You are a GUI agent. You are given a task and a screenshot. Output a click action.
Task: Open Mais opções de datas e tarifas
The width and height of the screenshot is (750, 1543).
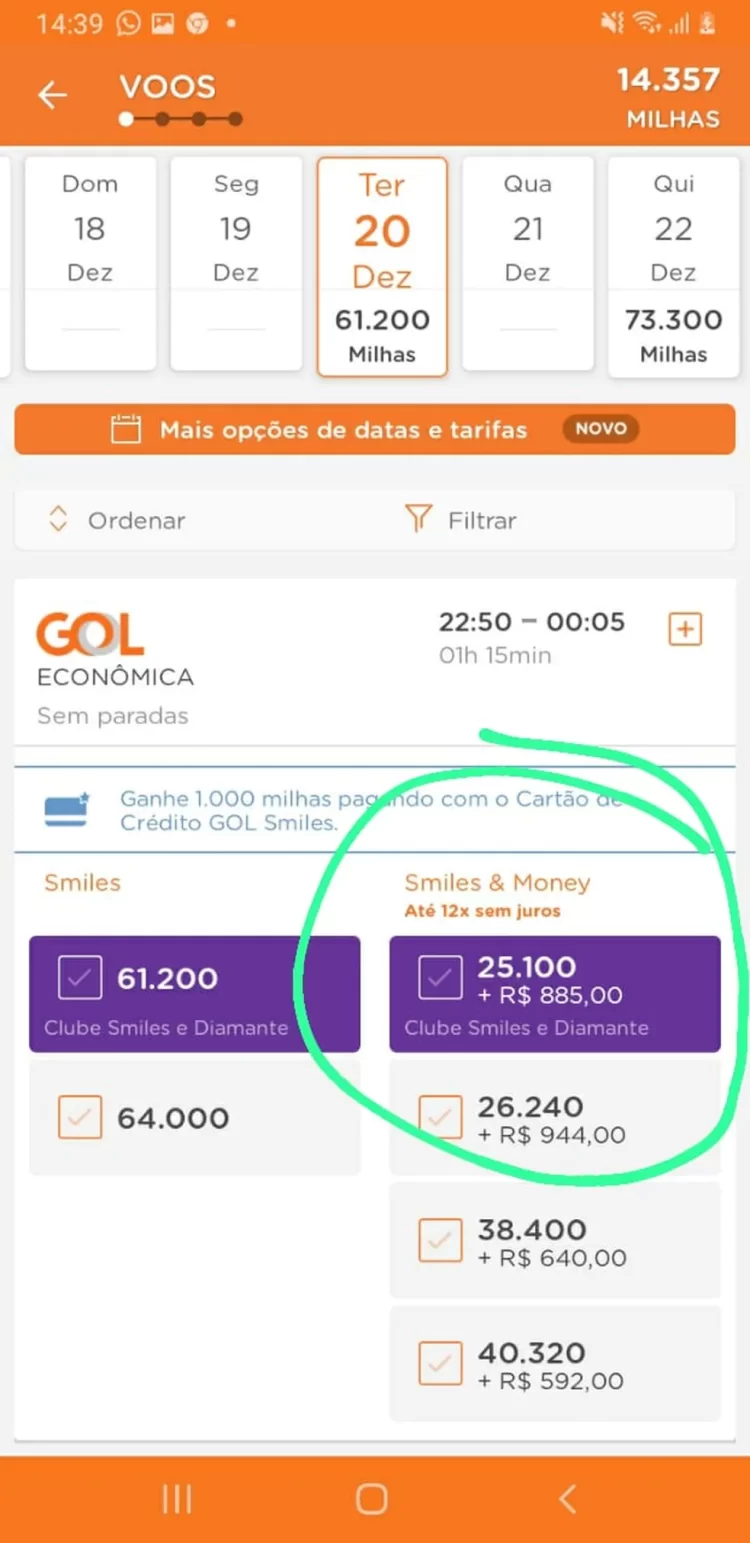point(374,430)
